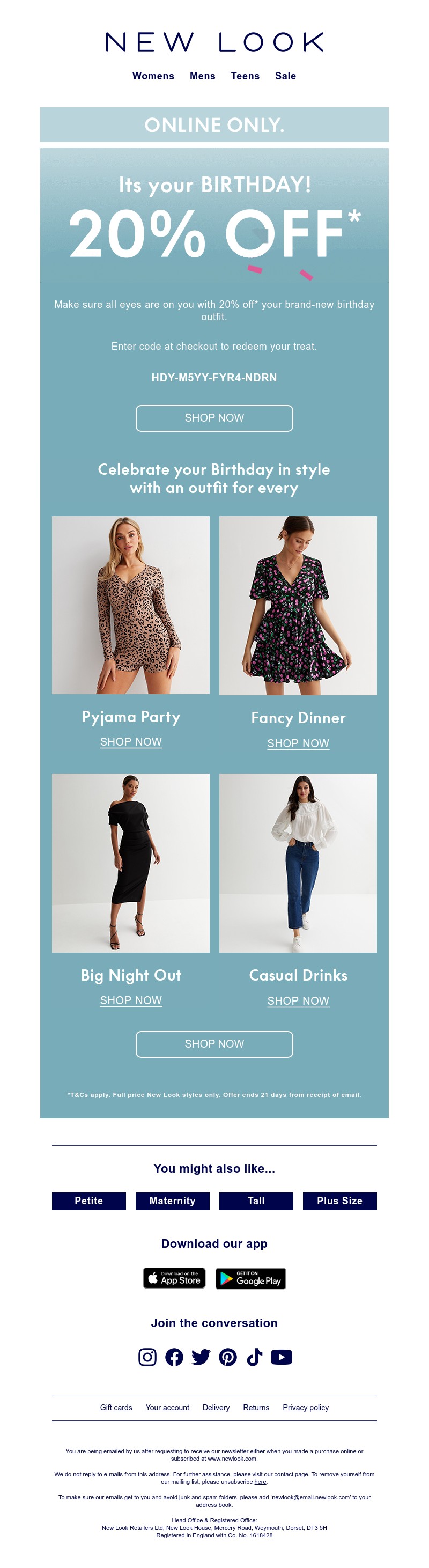Image resolution: width=429 pixels, height=1568 pixels.
Task: Open New Look's Instagram page
Action: (147, 1357)
